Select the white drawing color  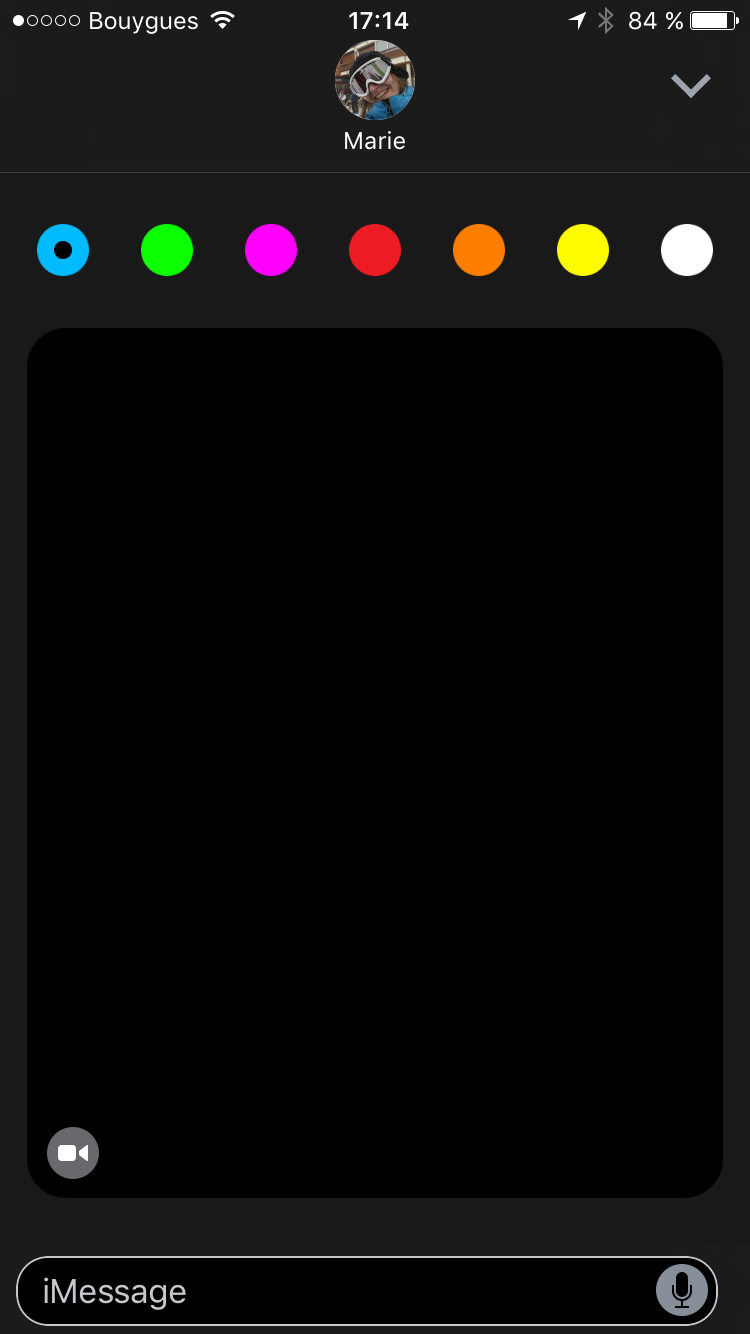point(687,250)
